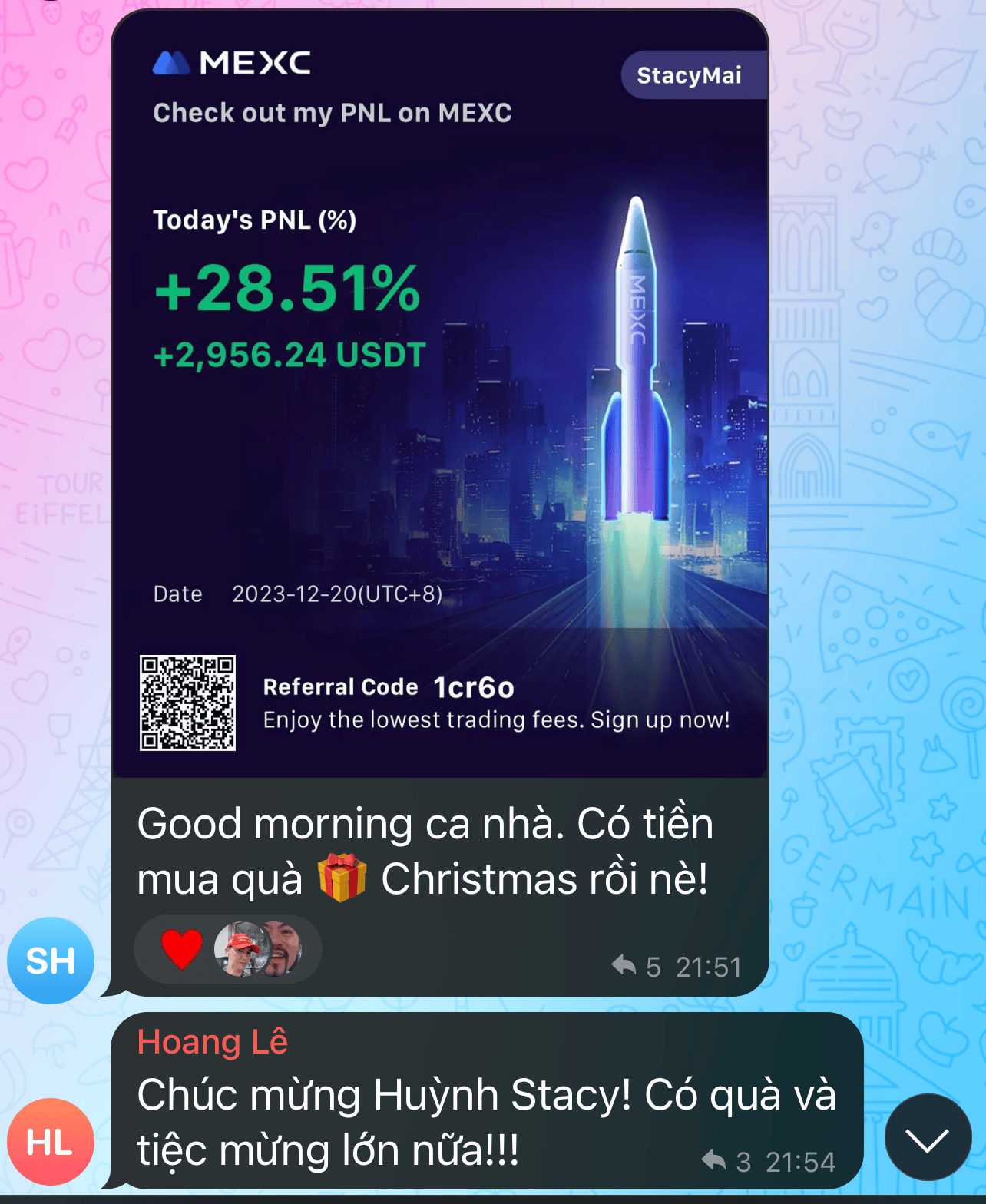View the 5 replies on the Christmas message
Image resolution: width=986 pixels, height=1204 pixels.
tap(636, 966)
